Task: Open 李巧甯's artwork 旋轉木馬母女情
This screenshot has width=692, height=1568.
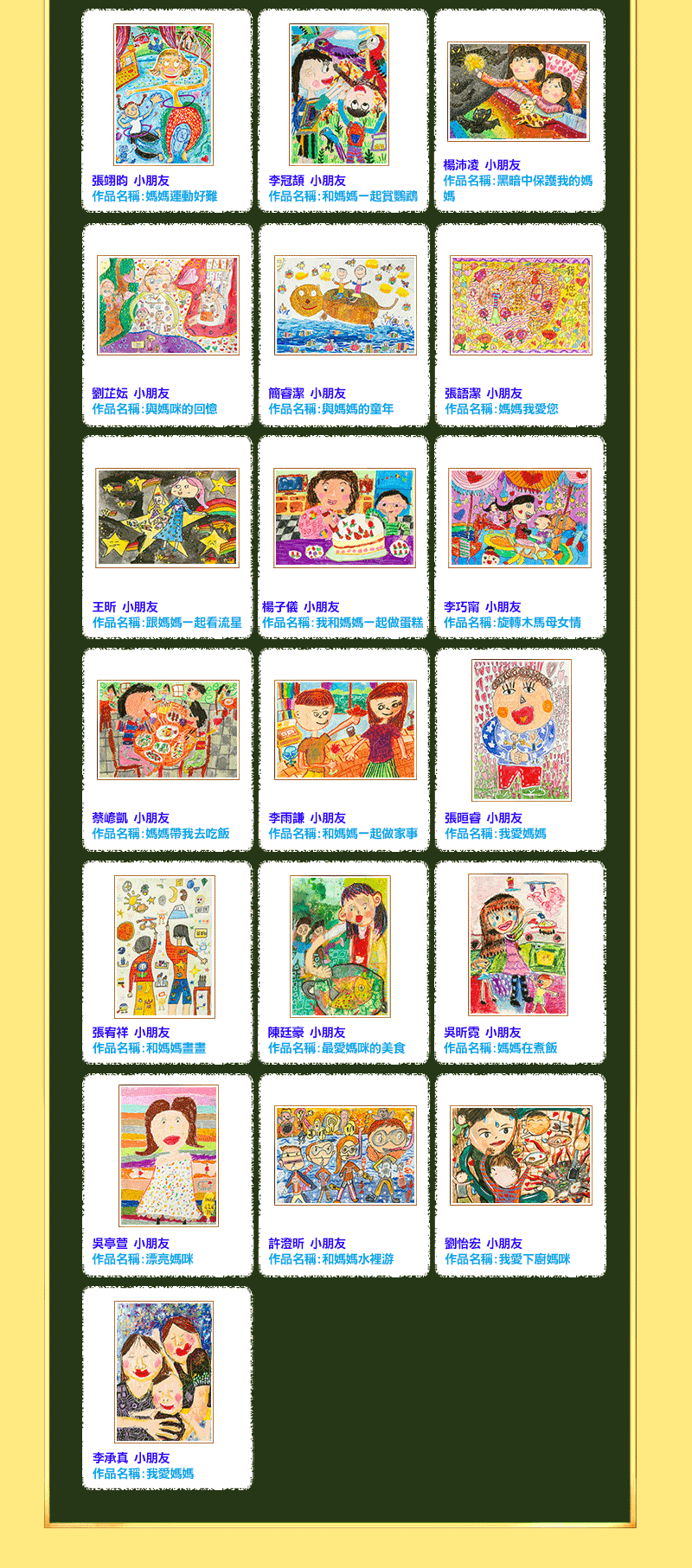Action: tap(520, 518)
